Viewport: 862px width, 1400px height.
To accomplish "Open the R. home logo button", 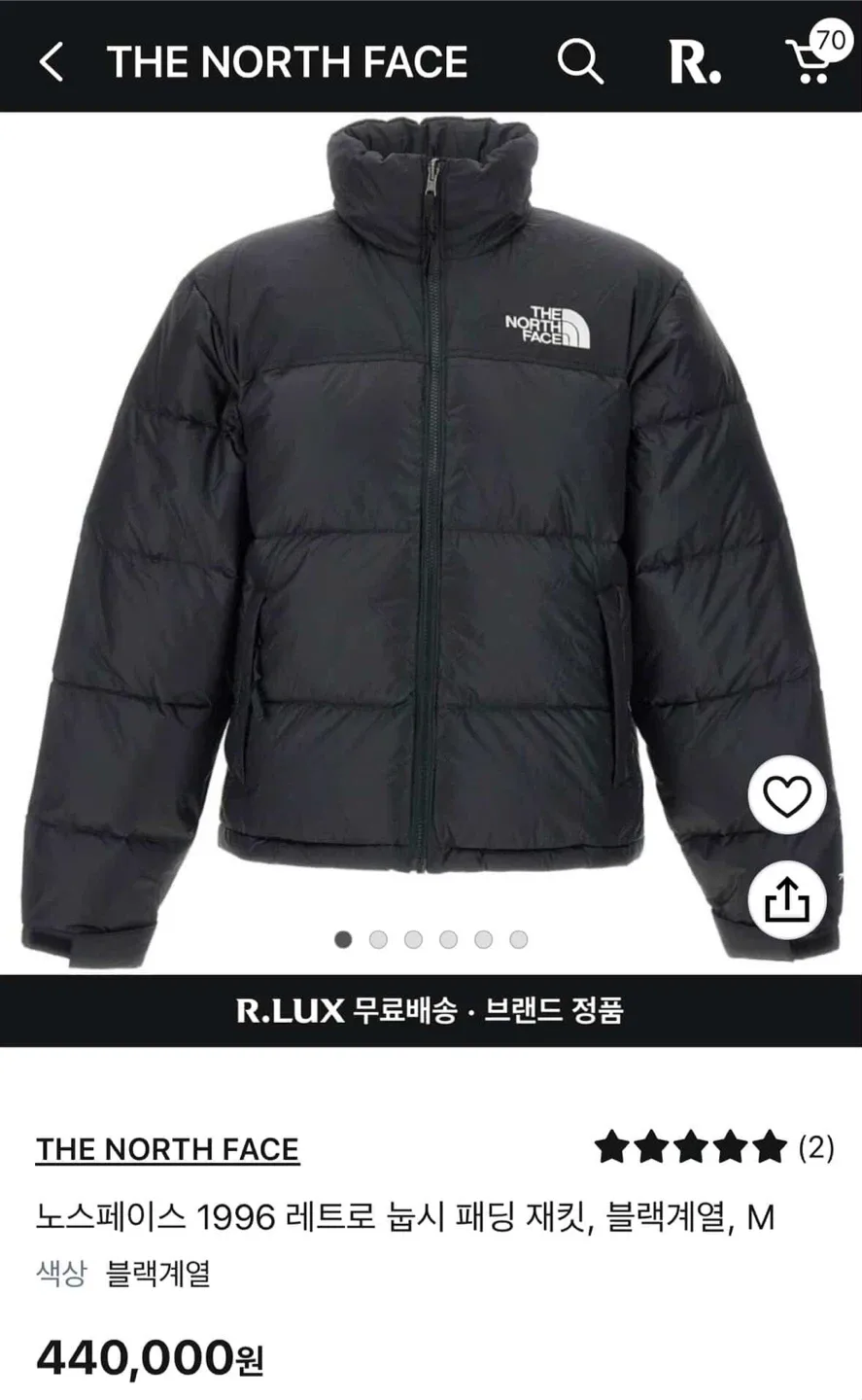I will pos(695,61).
